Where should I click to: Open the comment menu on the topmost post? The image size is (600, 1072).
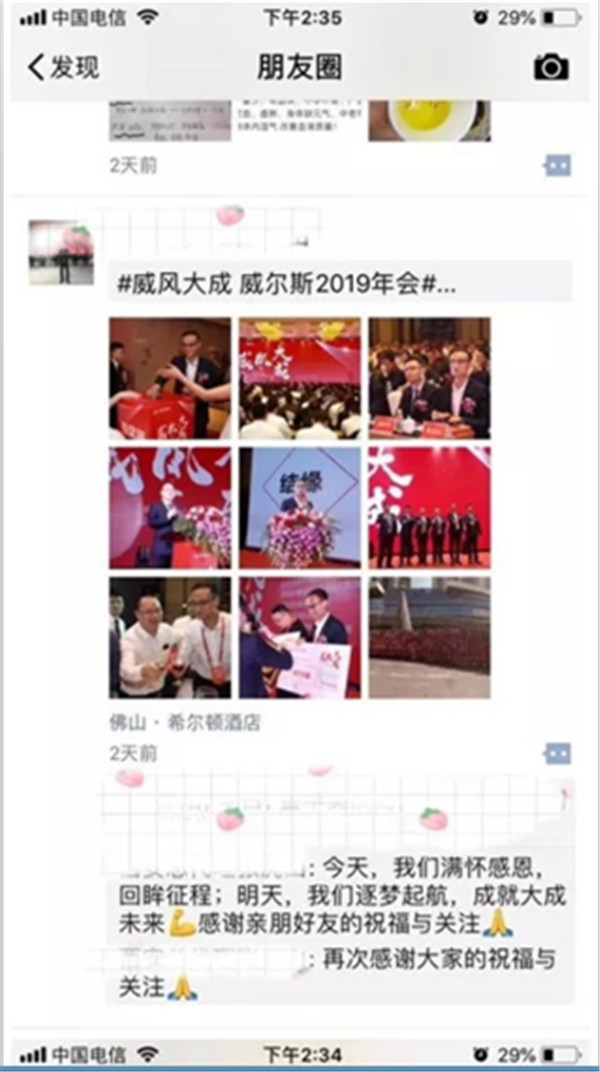[557, 165]
